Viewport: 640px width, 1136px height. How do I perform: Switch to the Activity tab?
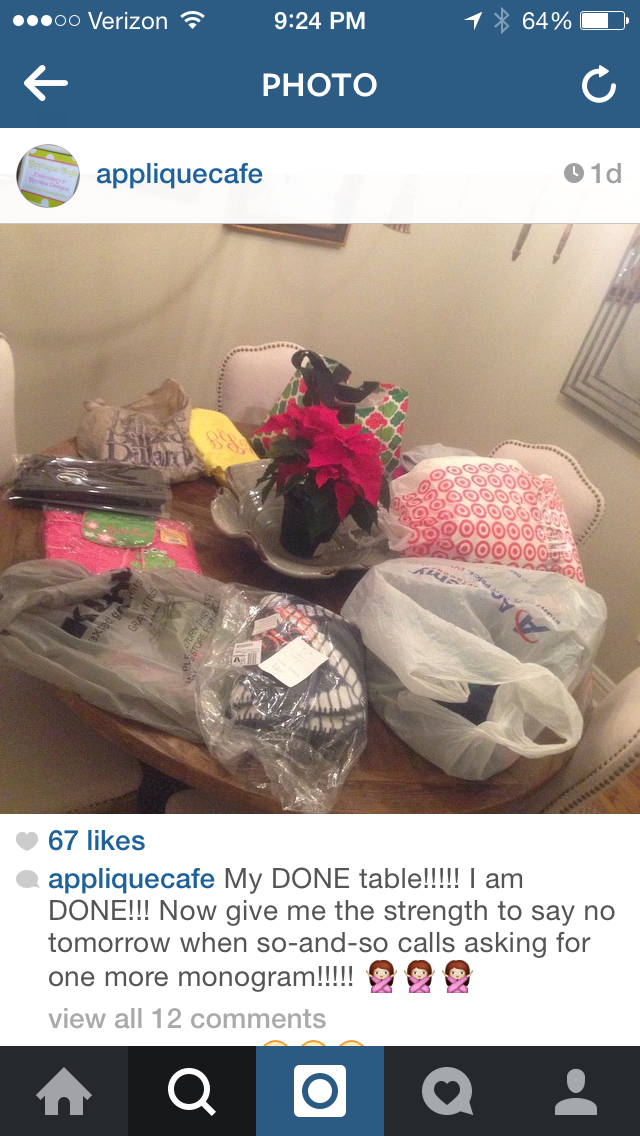coord(448,1091)
